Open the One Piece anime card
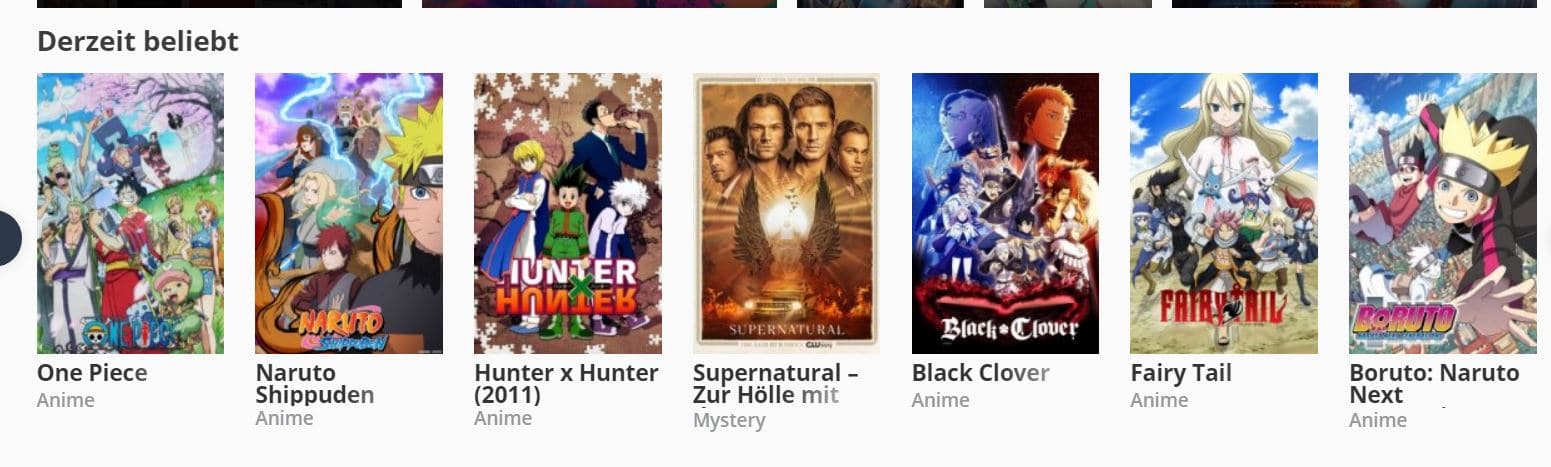This screenshot has width=1551, height=467. click(130, 213)
